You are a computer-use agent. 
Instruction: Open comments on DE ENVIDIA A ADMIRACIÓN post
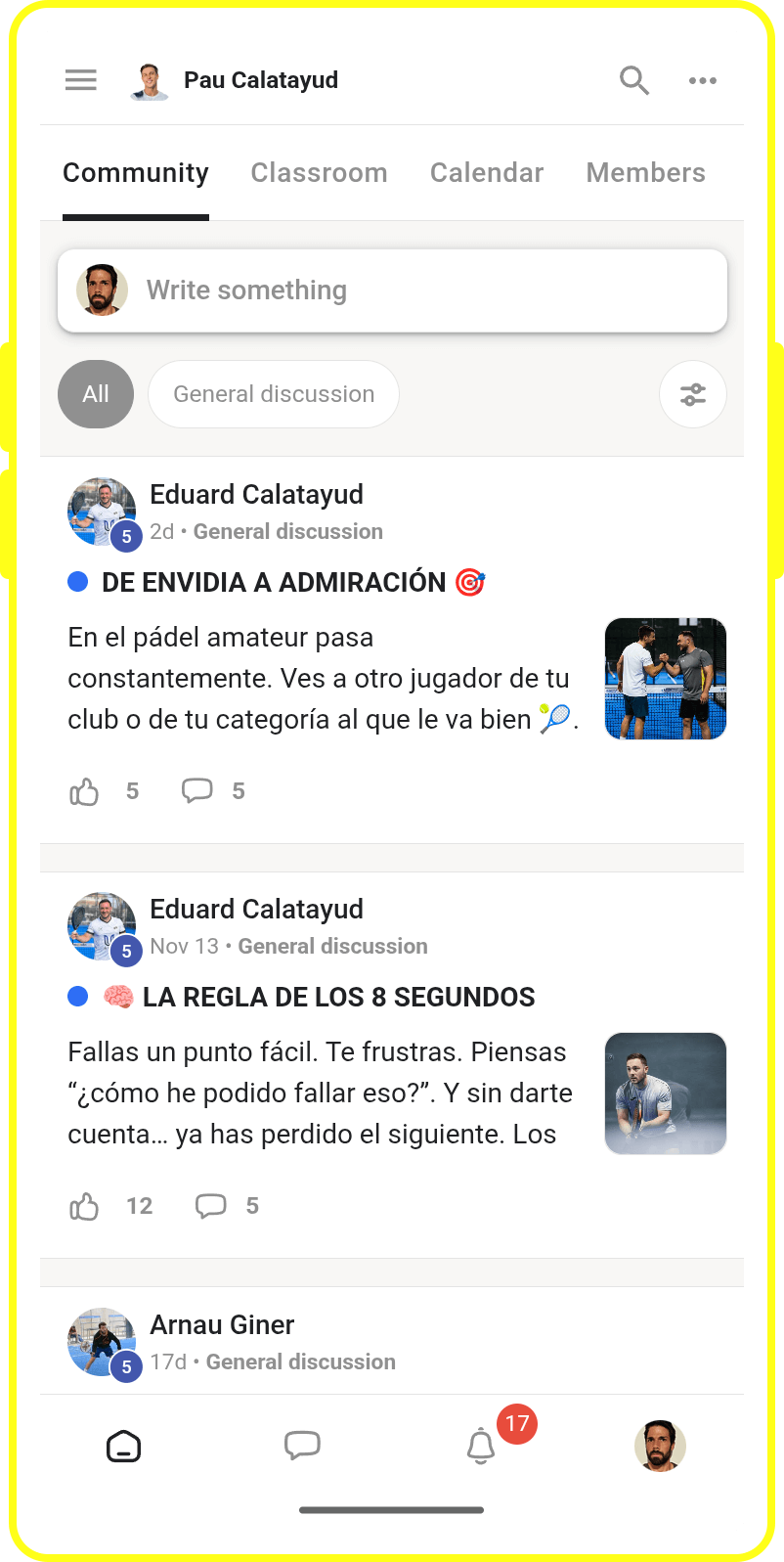[197, 790]
